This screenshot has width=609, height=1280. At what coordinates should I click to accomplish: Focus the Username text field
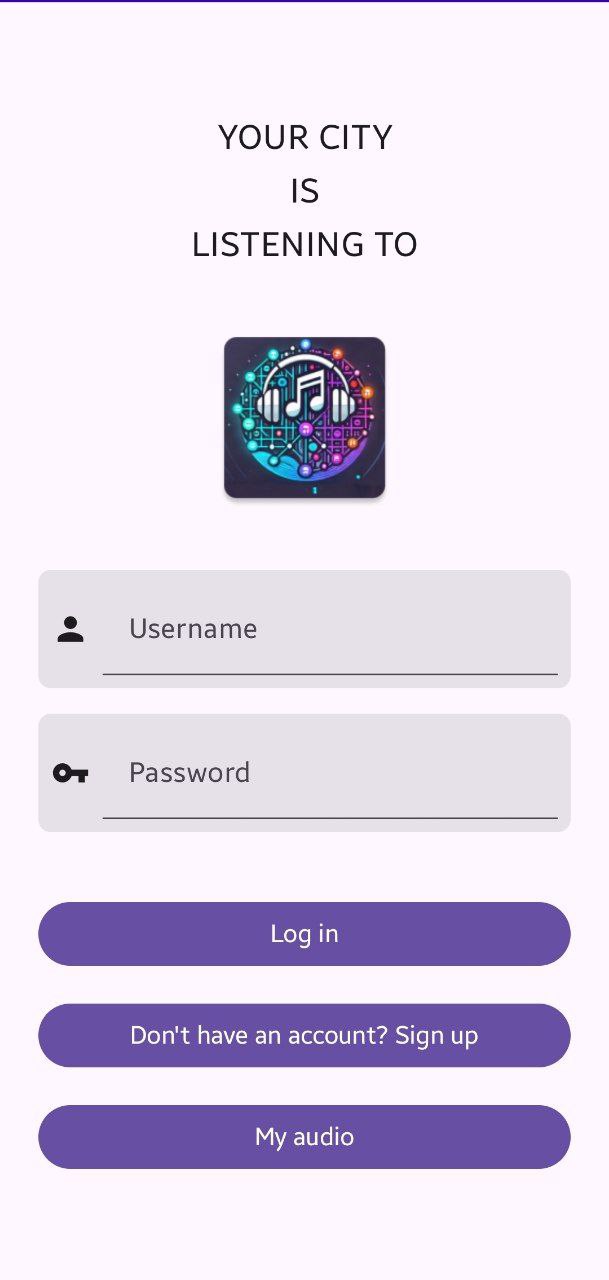click(330, 629)
